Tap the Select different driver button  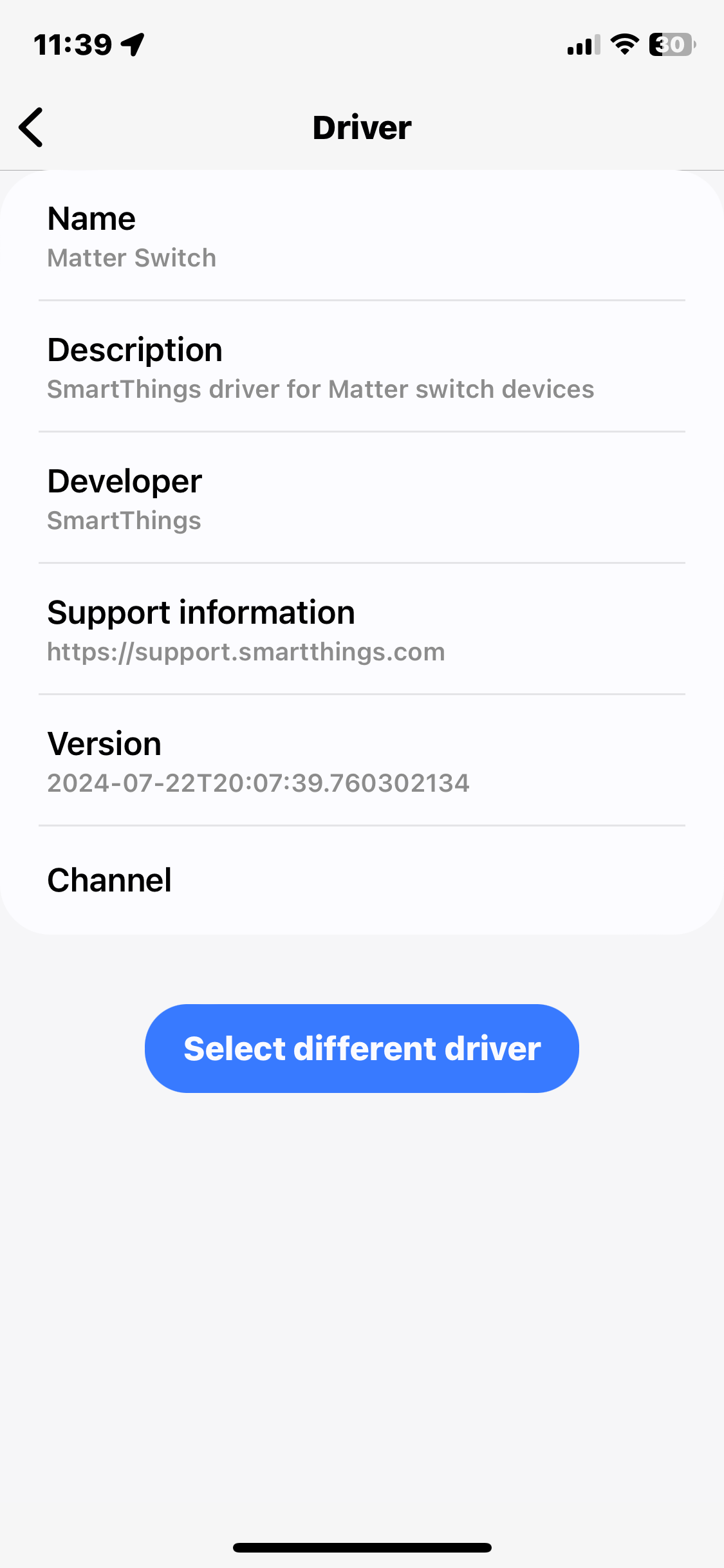[362, 1048]
